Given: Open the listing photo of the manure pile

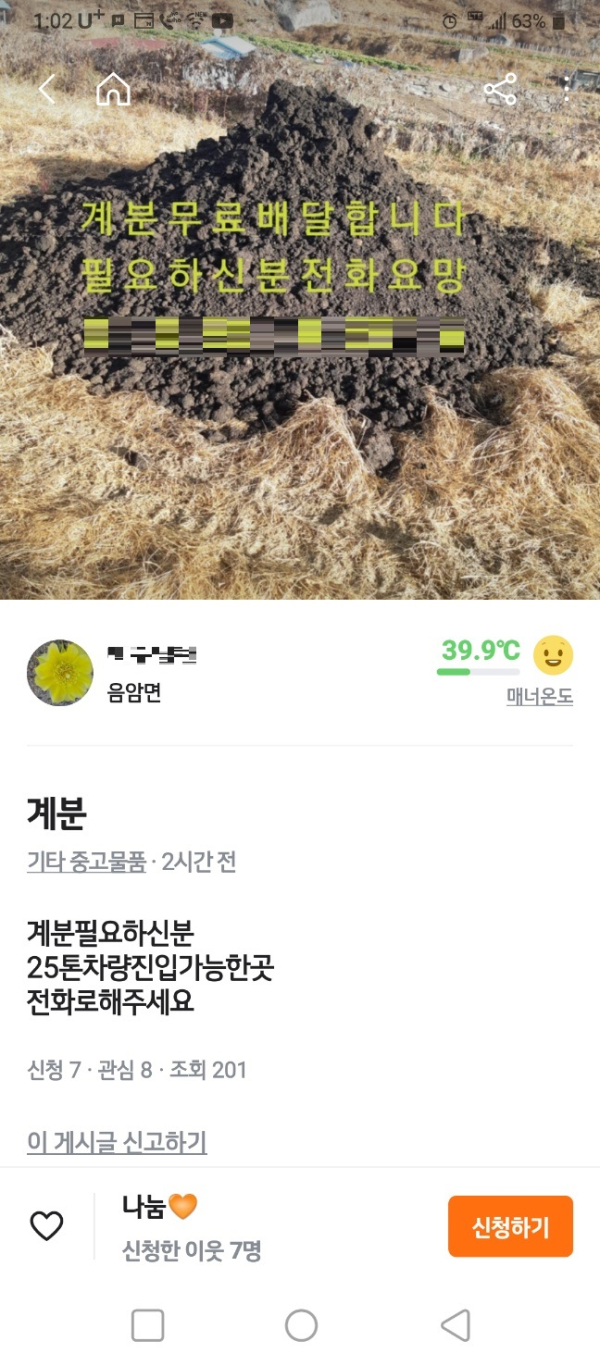Looking at the screenshot, I should point(300,400).
